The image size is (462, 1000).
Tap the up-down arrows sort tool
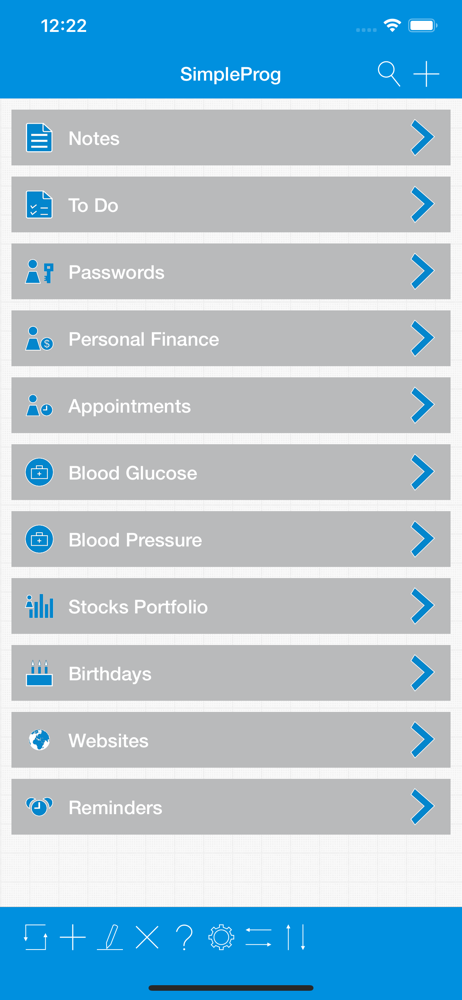pyautogui.click(x=295, y=938)
